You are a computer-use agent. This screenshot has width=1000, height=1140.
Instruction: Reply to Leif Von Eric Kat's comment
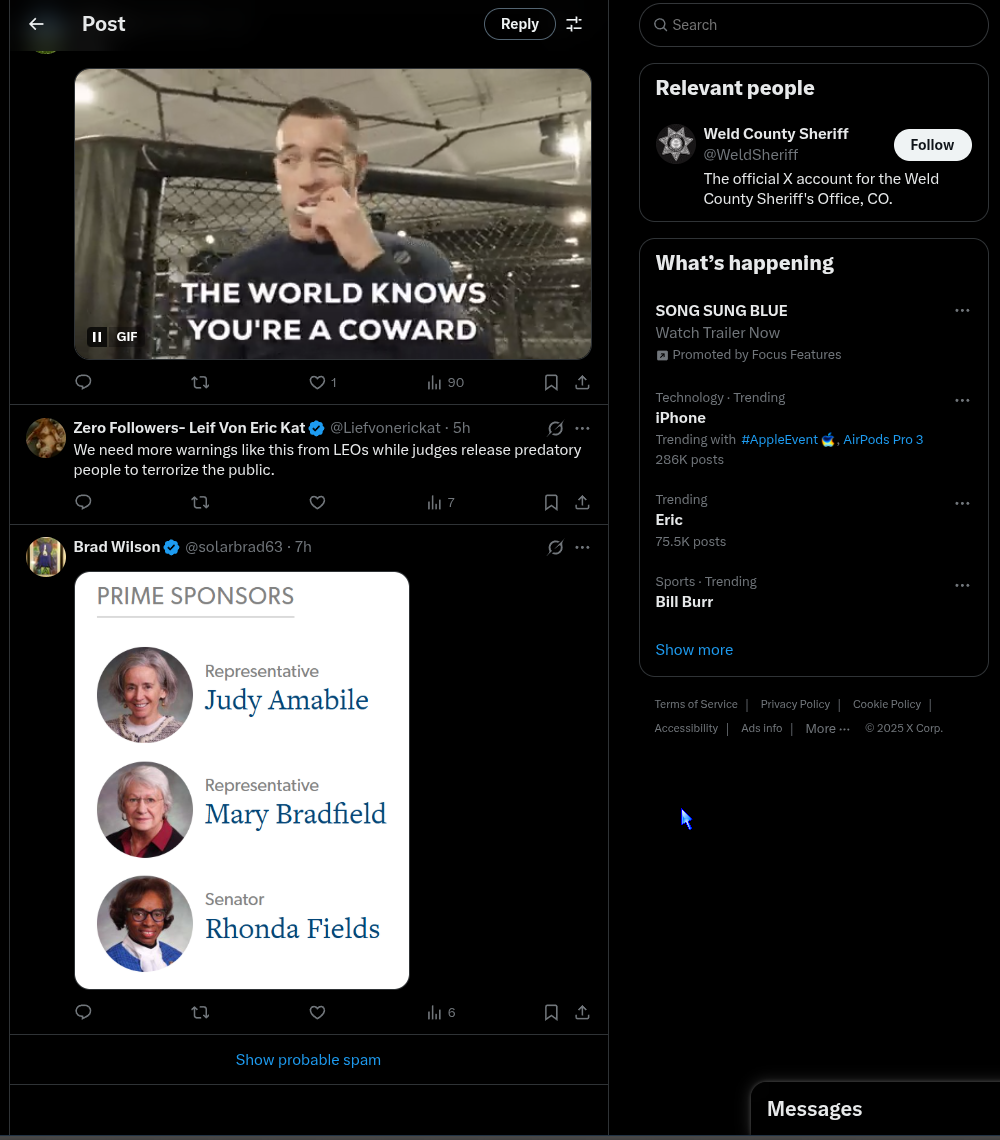(x=84, y=502)
